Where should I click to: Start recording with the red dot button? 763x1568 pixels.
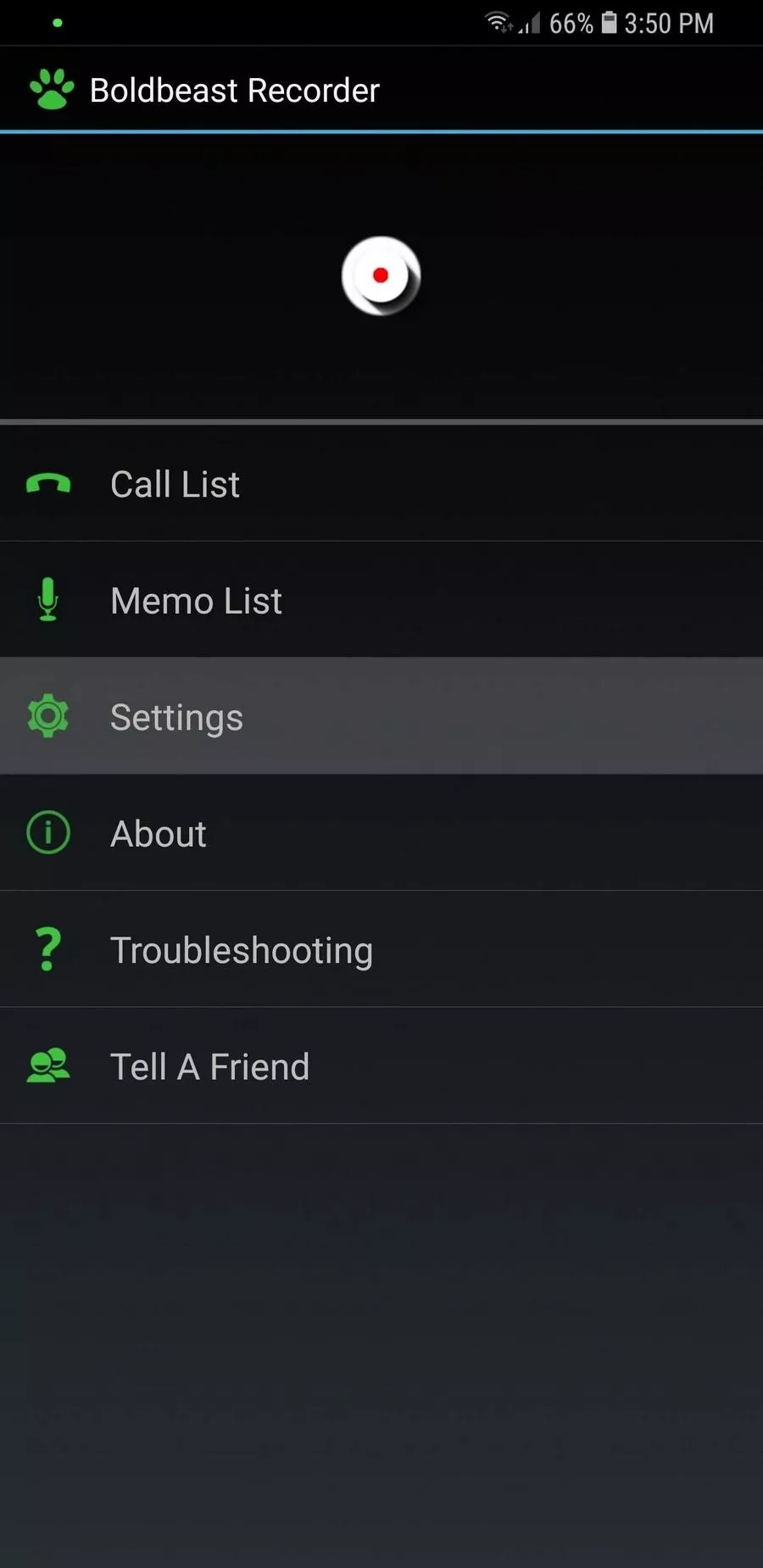(381, 275)
